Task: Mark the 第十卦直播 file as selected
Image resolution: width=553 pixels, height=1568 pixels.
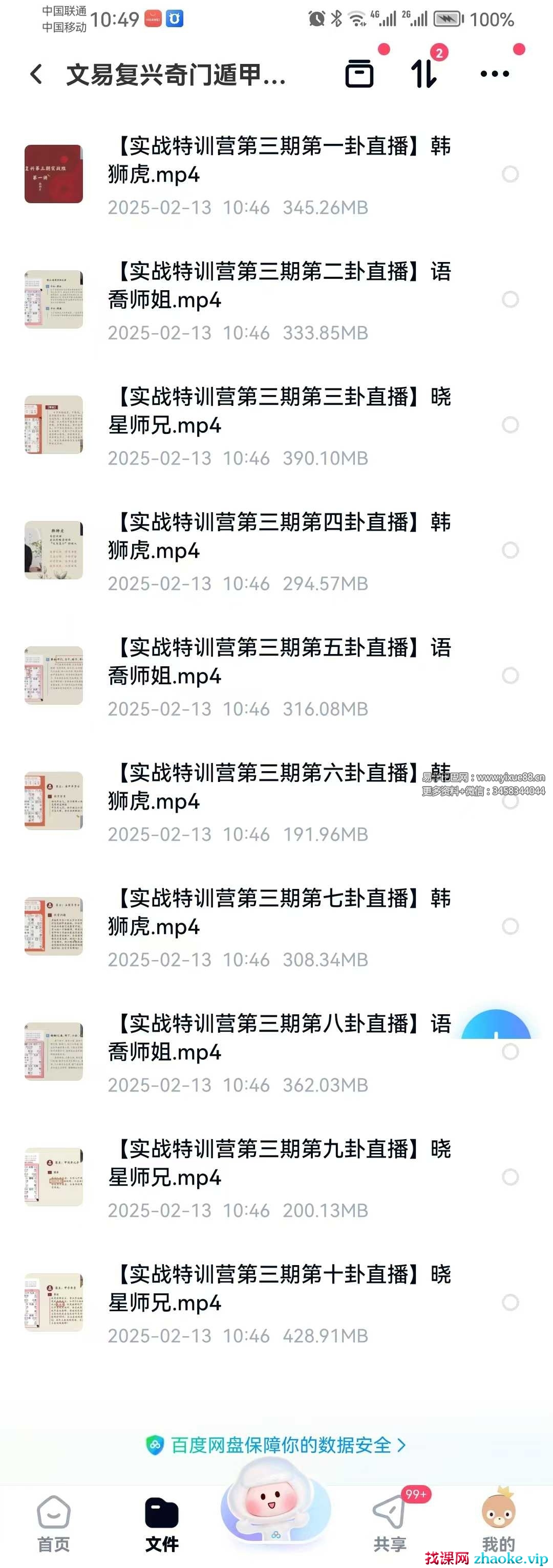Action: click(510, 1302)
